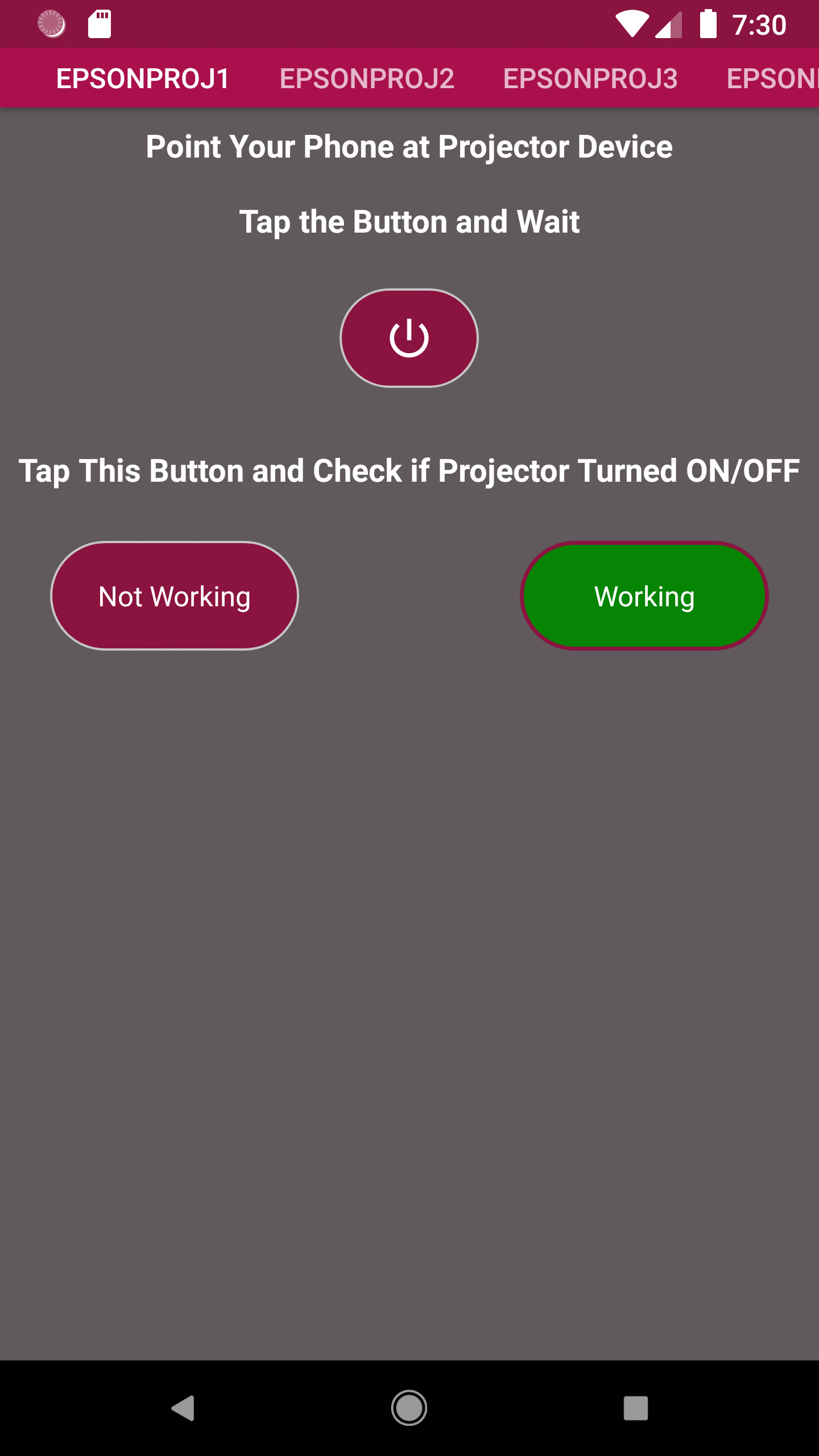This screenshot has height=1456, width=819.
Task: Tap the projector power button
Action: (x=409, y=338)
